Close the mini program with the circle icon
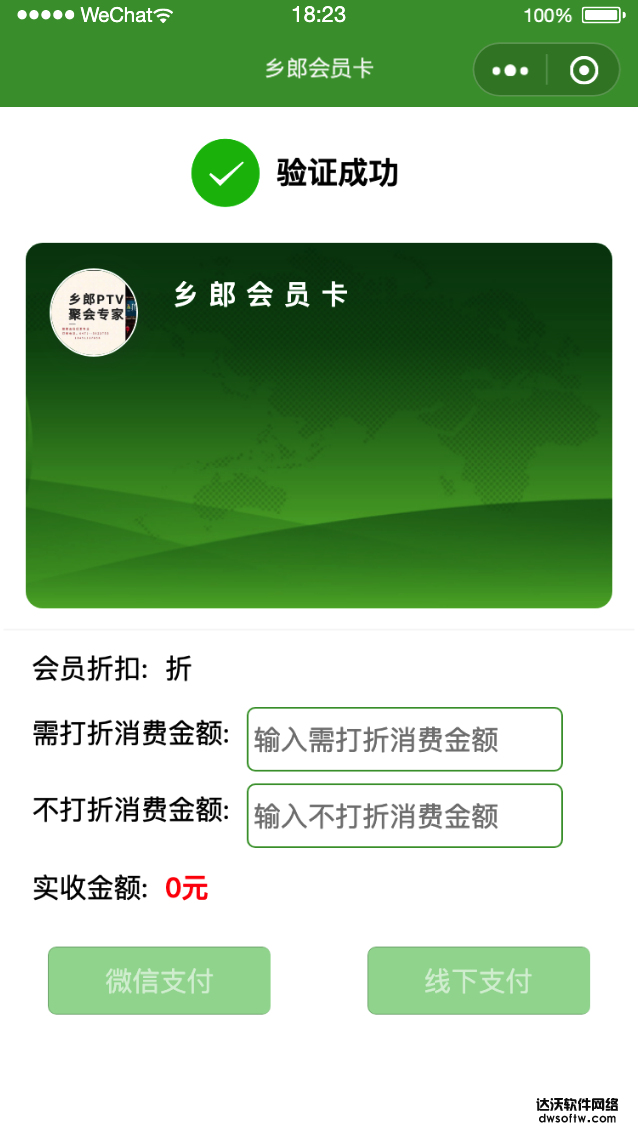The image size is (638, 1132). [x=584, y=70]
